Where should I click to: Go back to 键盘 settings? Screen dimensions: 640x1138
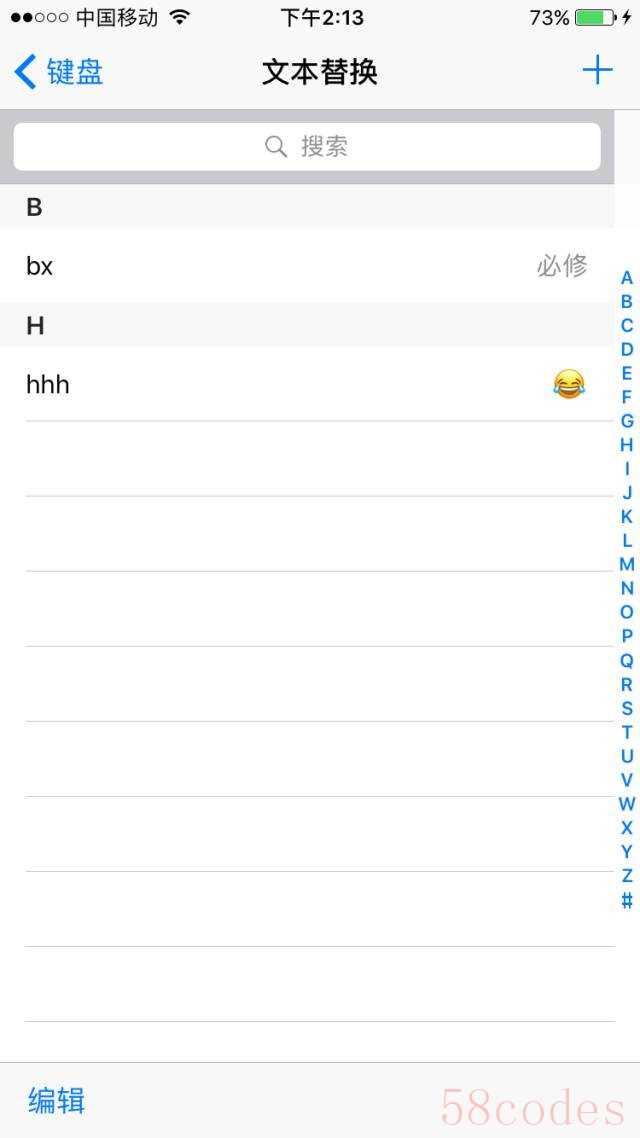coord(60,72)
